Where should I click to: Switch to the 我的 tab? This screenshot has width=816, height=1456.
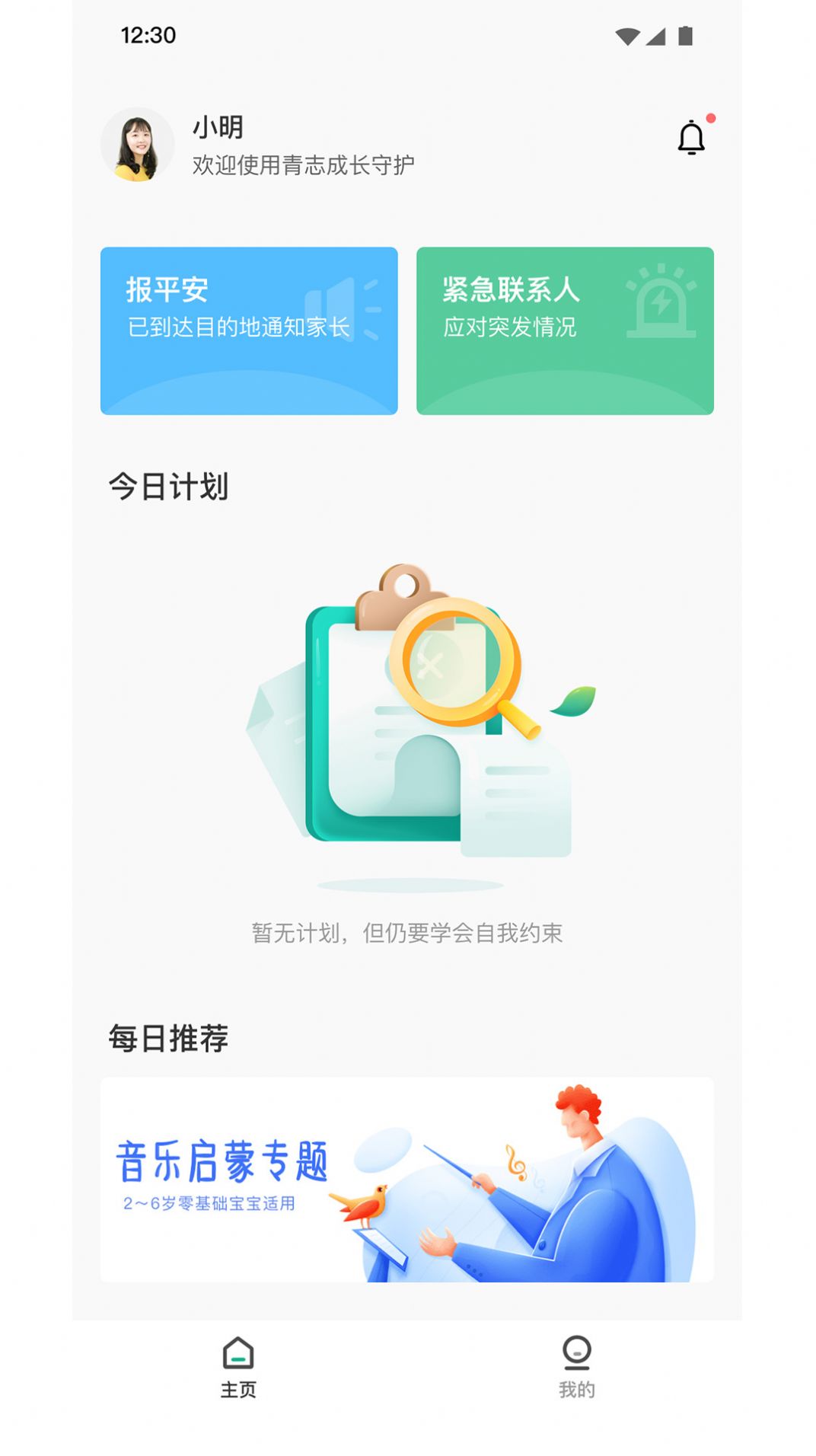point(576,1367)
